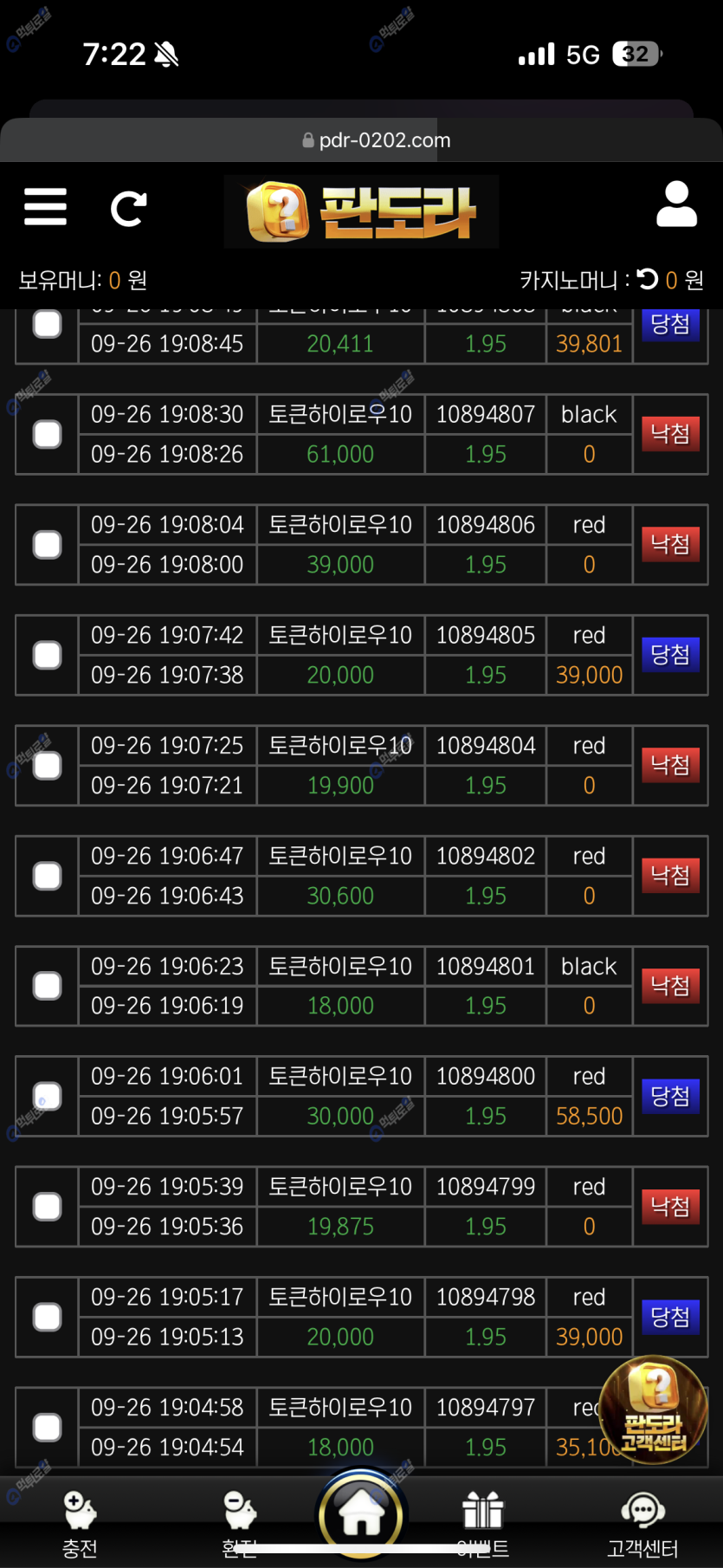
Task: Check the box for bet 10894807
Action: tap(48, 434)
